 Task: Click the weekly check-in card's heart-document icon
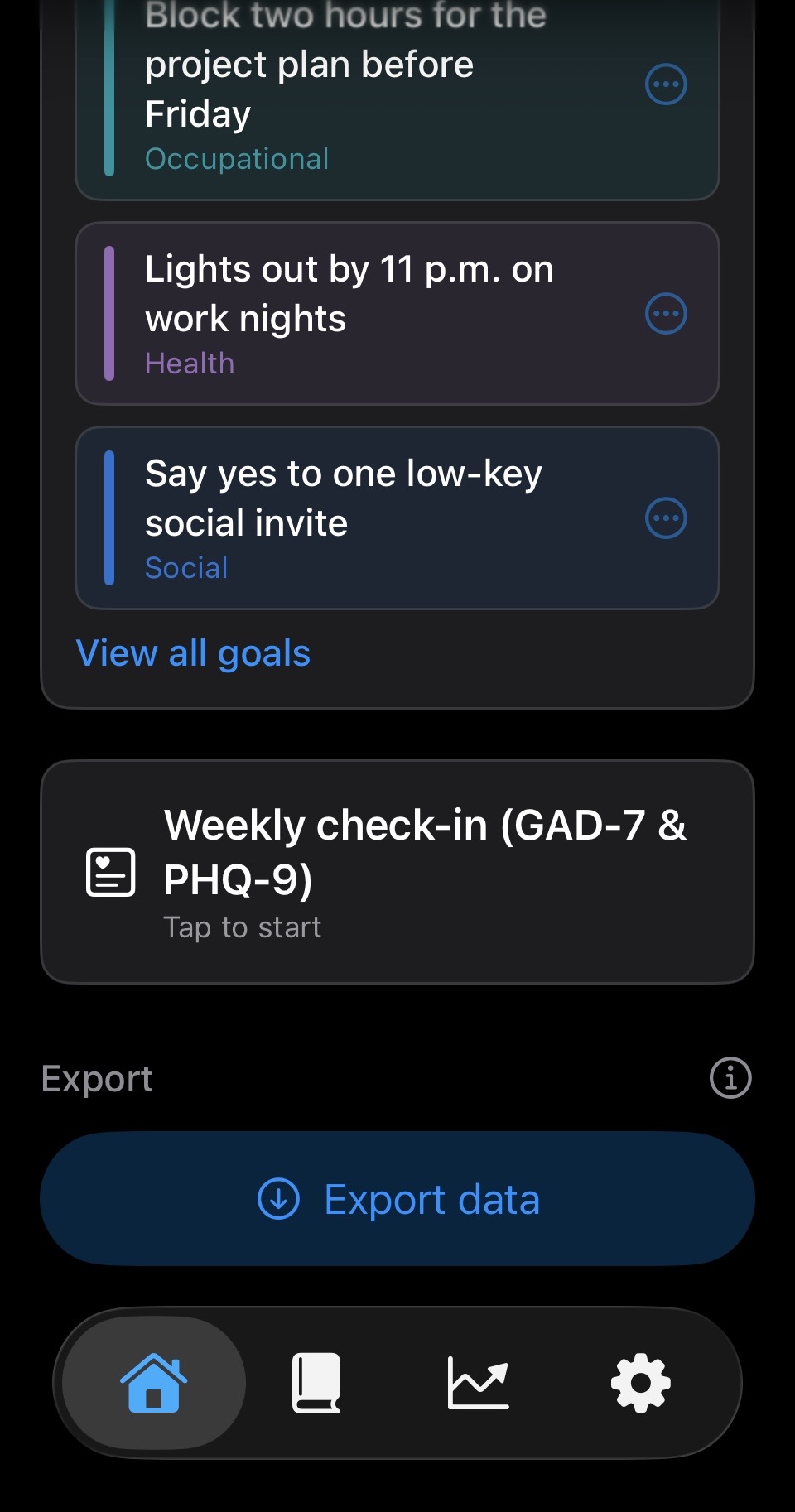[x=109, y=871]
